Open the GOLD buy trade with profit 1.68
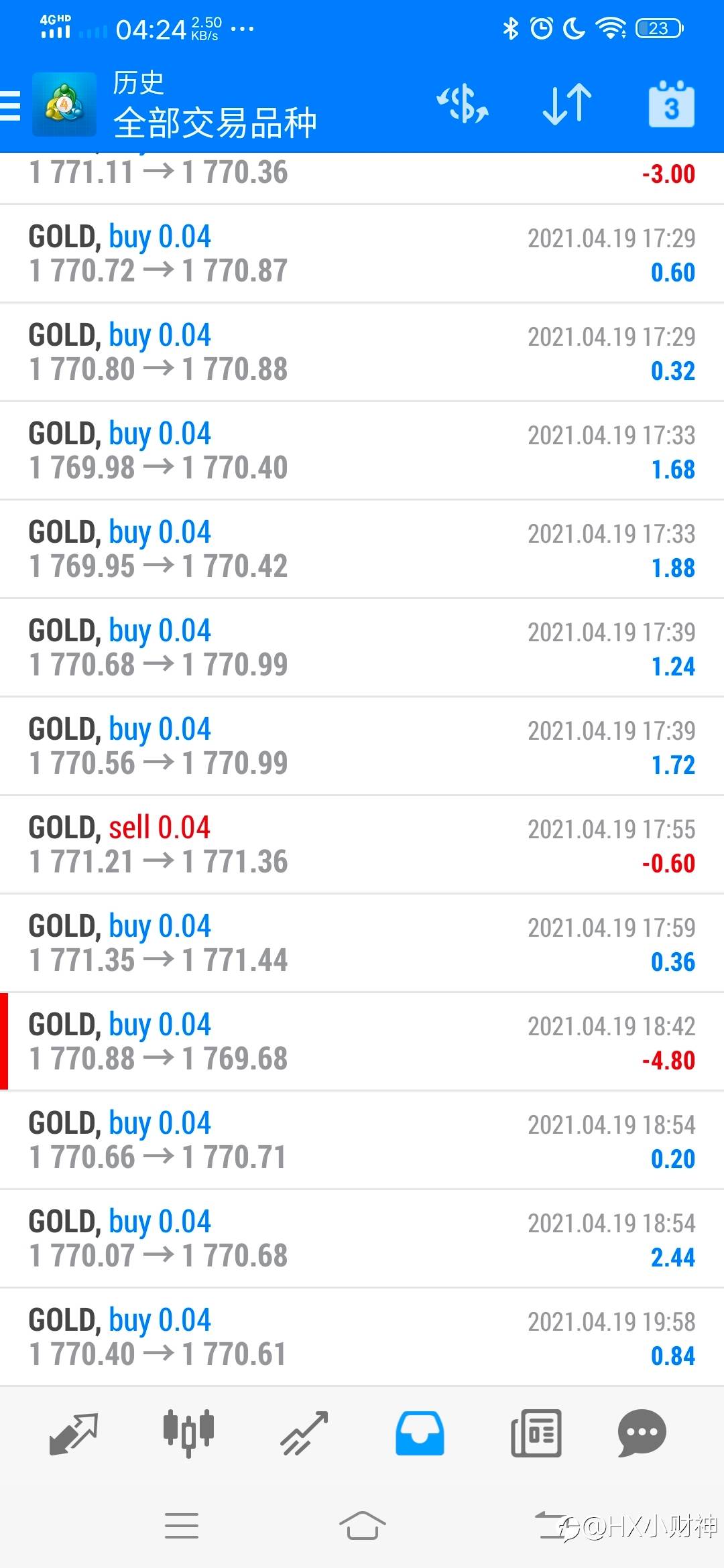 tap(362, 451)
